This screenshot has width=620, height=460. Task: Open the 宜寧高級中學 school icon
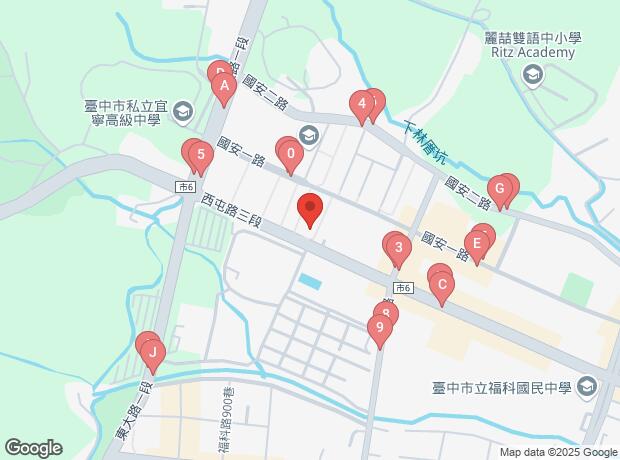click(183, 112)
